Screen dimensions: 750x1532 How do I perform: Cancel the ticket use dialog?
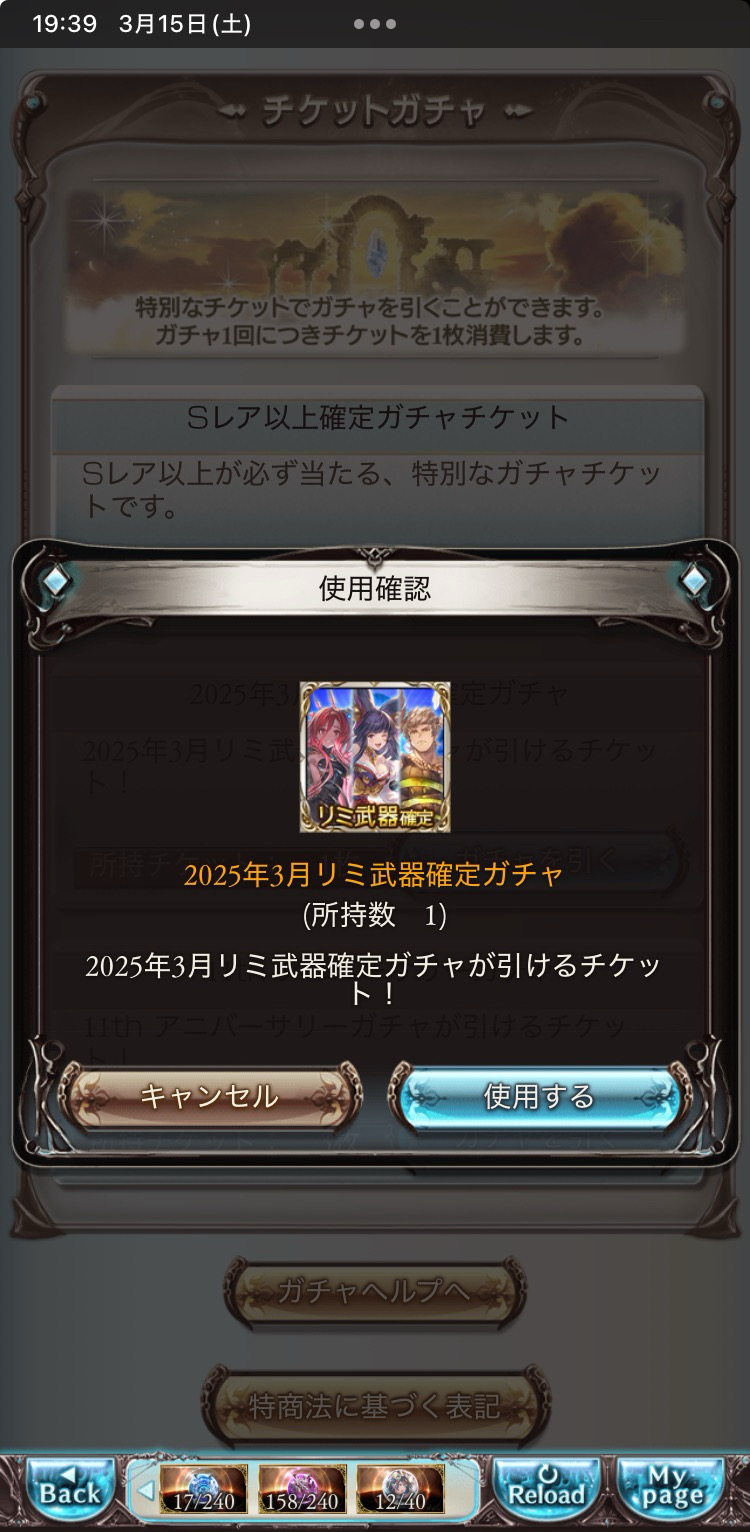pyautogui.click(x=209, y=1097)
